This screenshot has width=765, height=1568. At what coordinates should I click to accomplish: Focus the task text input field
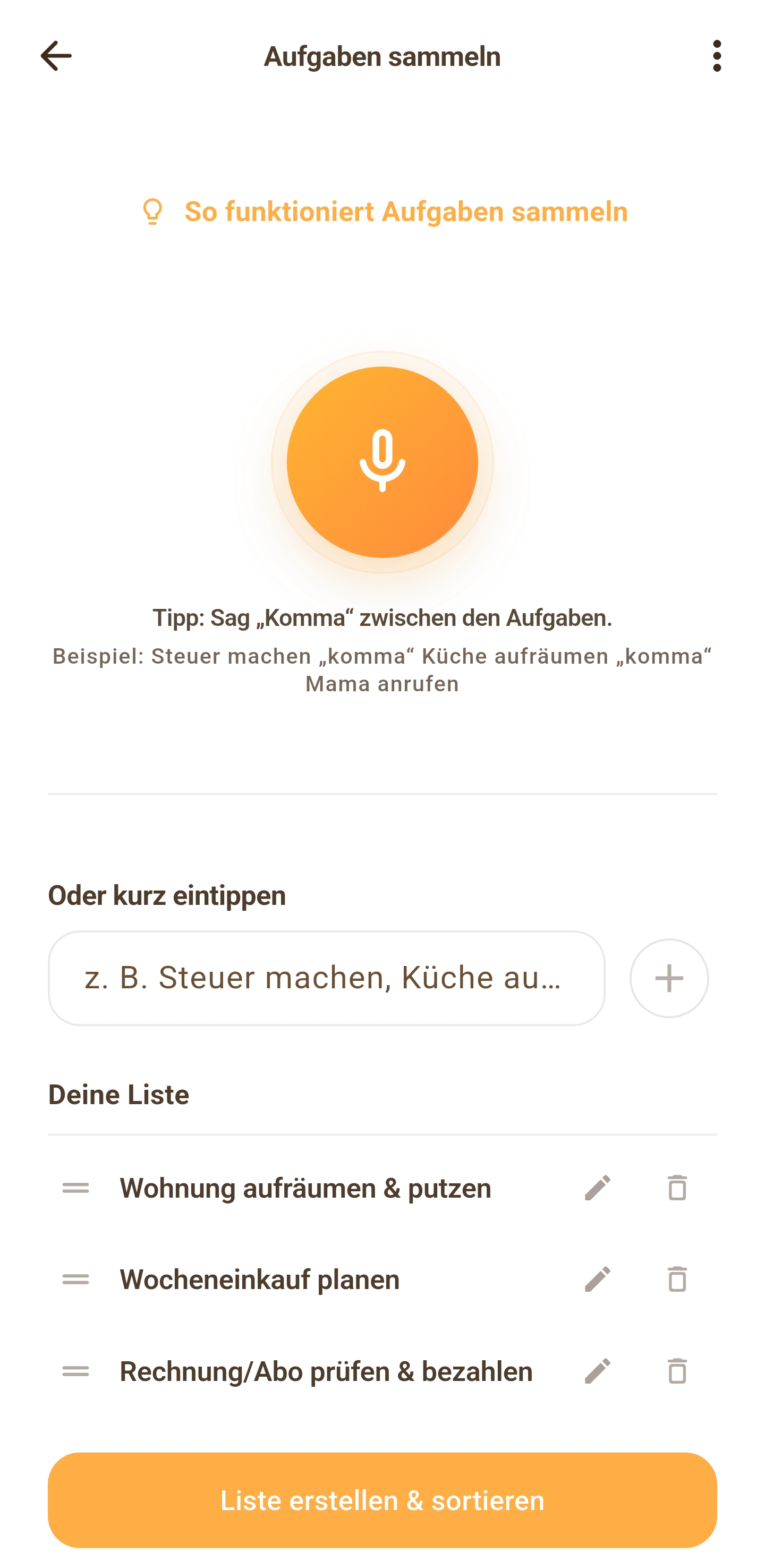click(x=326, y=978)
